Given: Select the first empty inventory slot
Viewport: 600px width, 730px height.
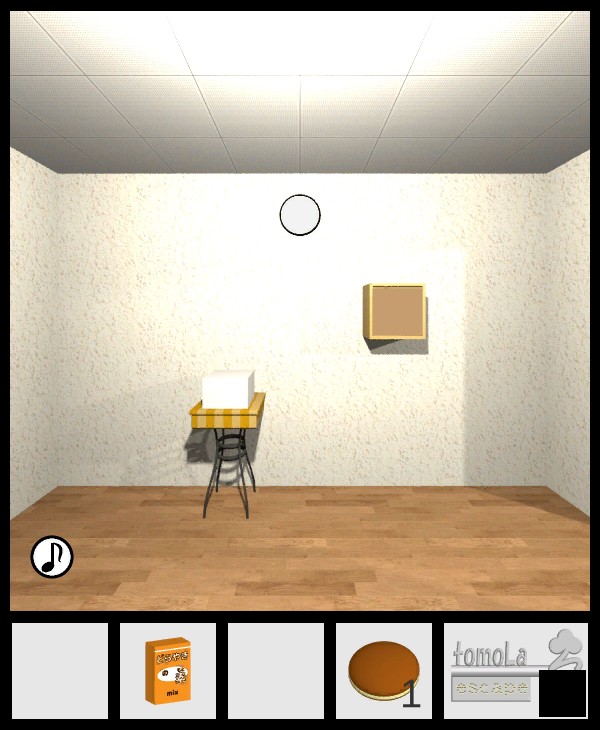Looking at the screenshot, I should click(60, 670).
